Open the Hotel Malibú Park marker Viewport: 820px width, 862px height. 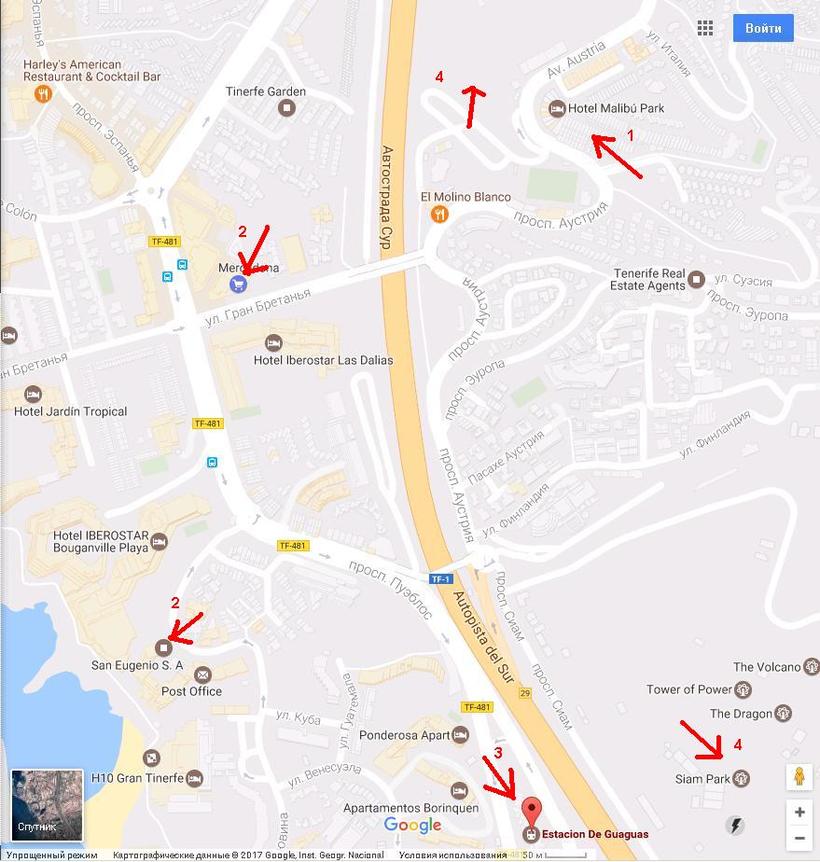[555, 109]
